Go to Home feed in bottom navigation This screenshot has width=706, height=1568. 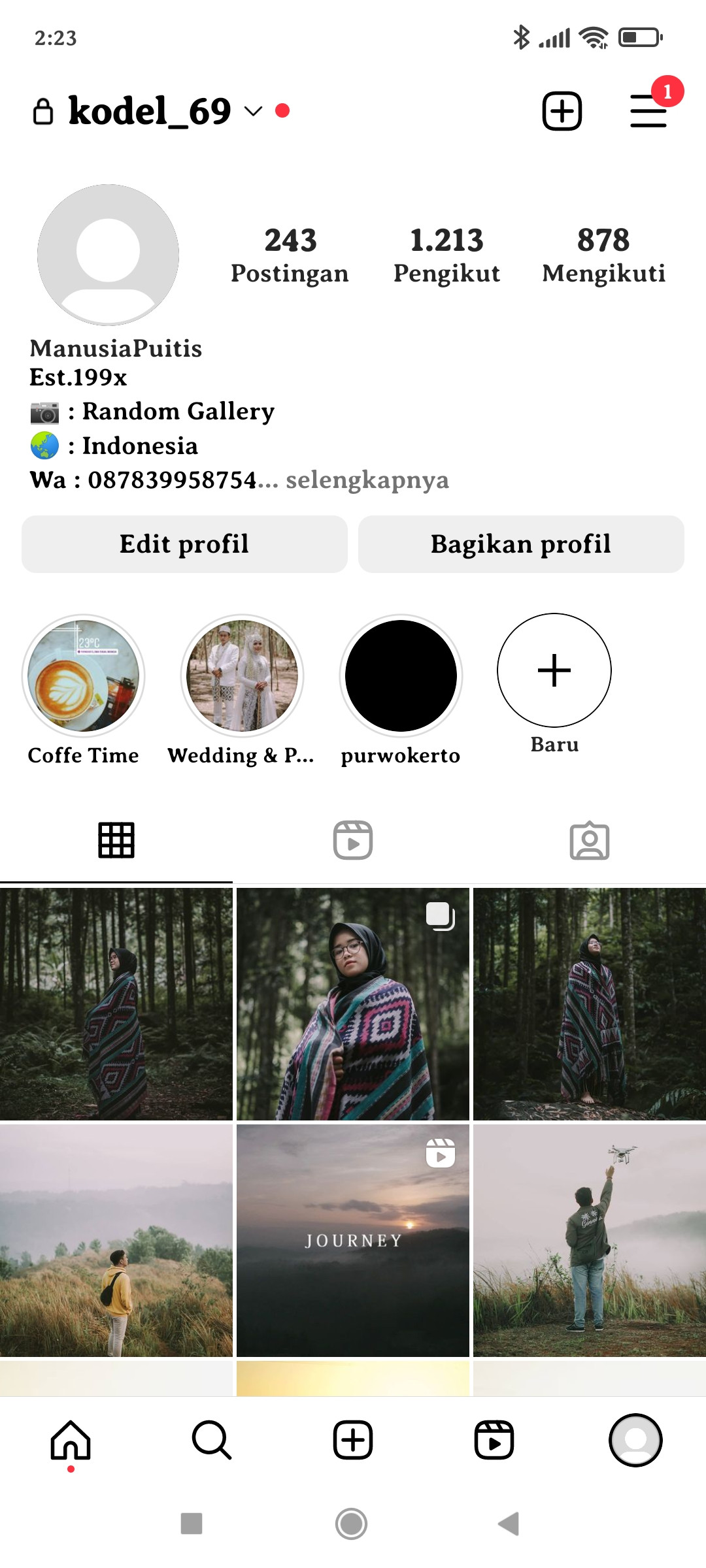coord(71,1440)
